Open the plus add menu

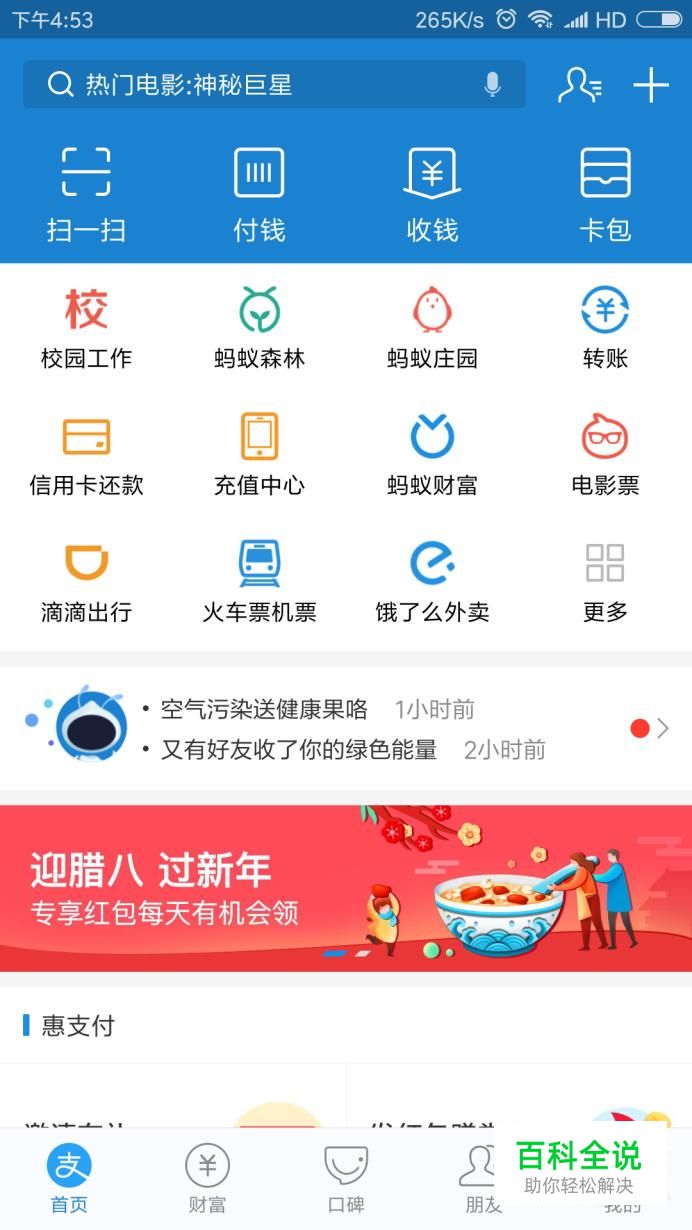tap(651, 85)
